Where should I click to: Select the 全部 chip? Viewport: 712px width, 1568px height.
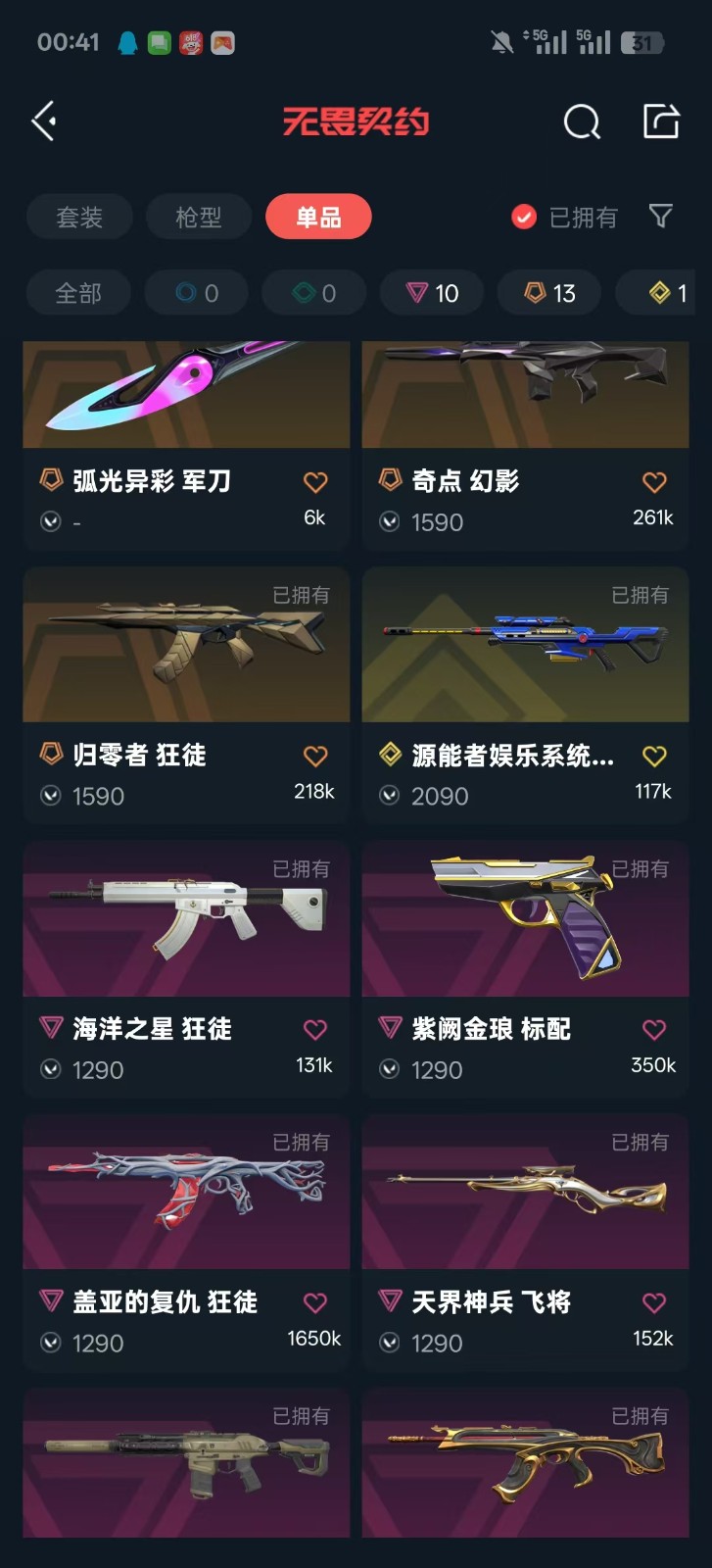click(78, 293)
